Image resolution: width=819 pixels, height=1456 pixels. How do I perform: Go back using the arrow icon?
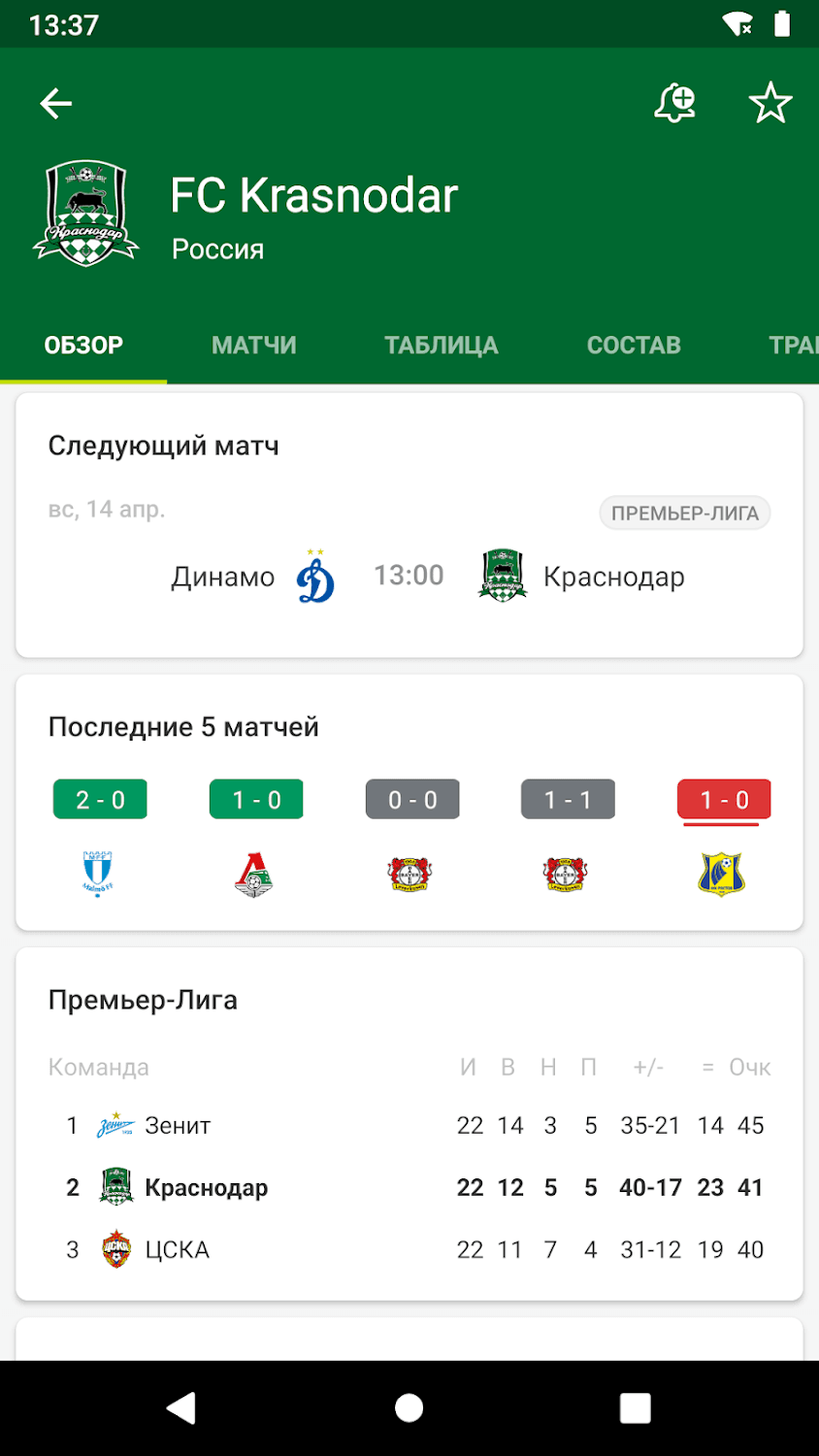pyautogui.click(x=55, y=103)
